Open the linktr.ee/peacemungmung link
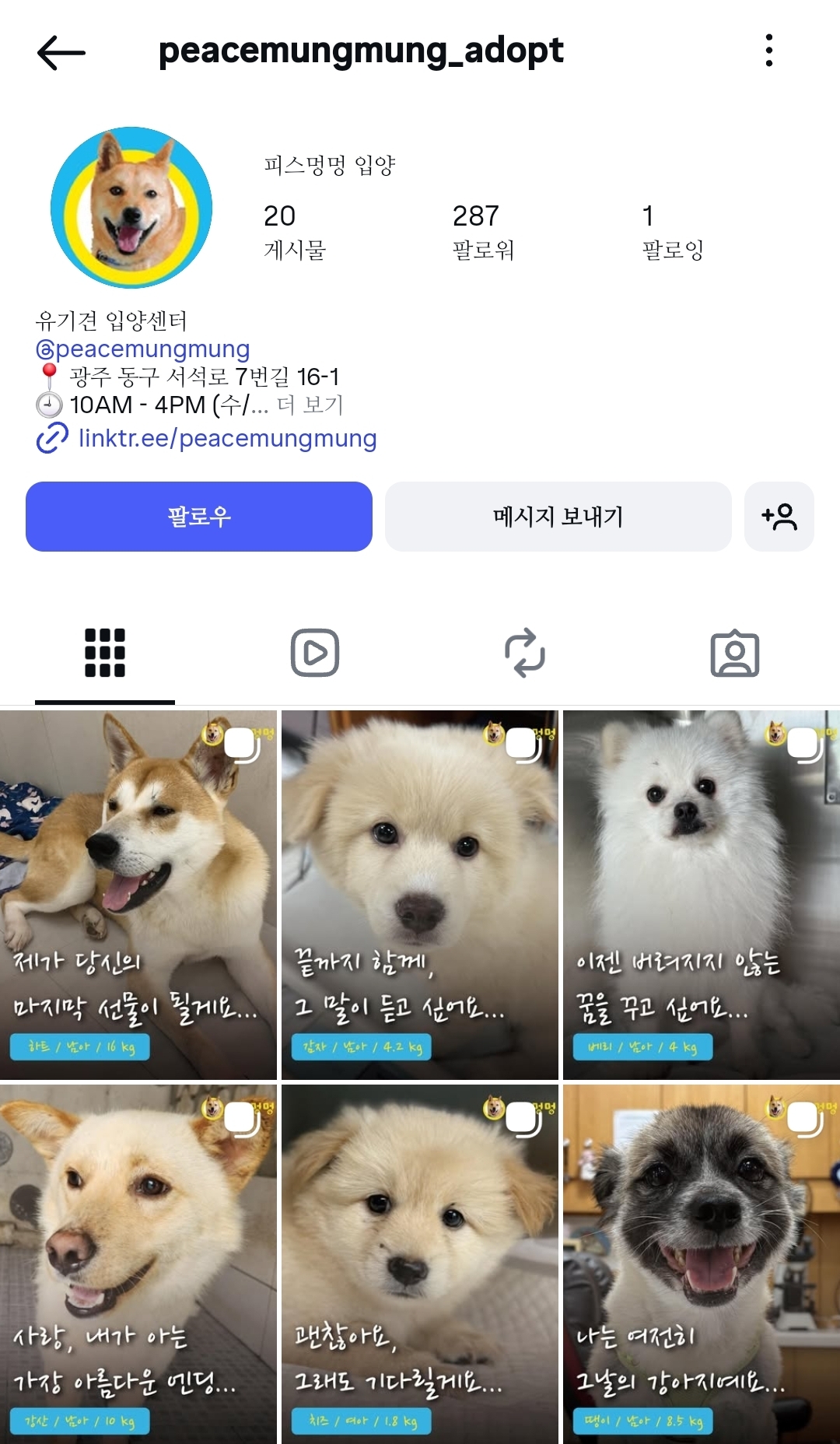Image resolution: width=840 pixels, height=1444 pixels. pos(227,438)
